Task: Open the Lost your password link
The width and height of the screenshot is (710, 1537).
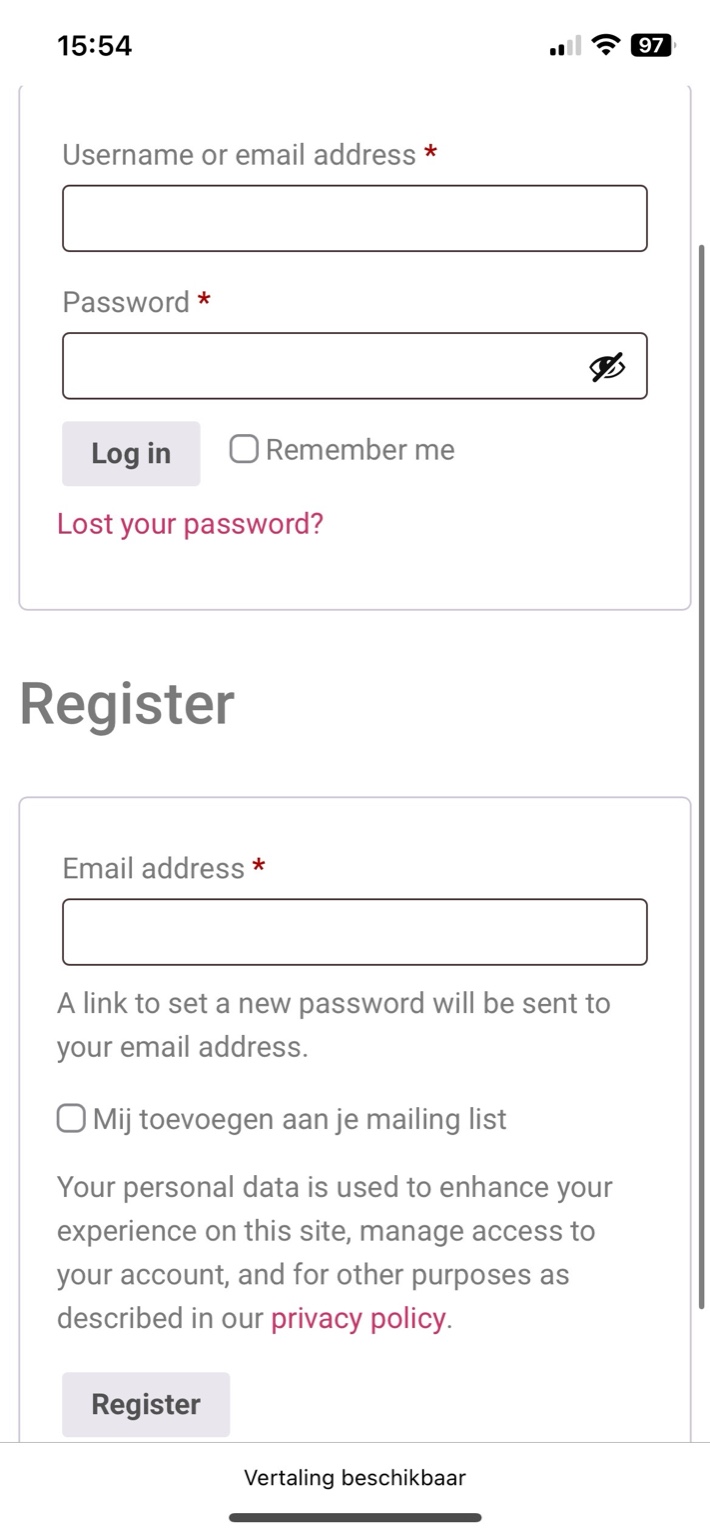Action: (190, 524)
